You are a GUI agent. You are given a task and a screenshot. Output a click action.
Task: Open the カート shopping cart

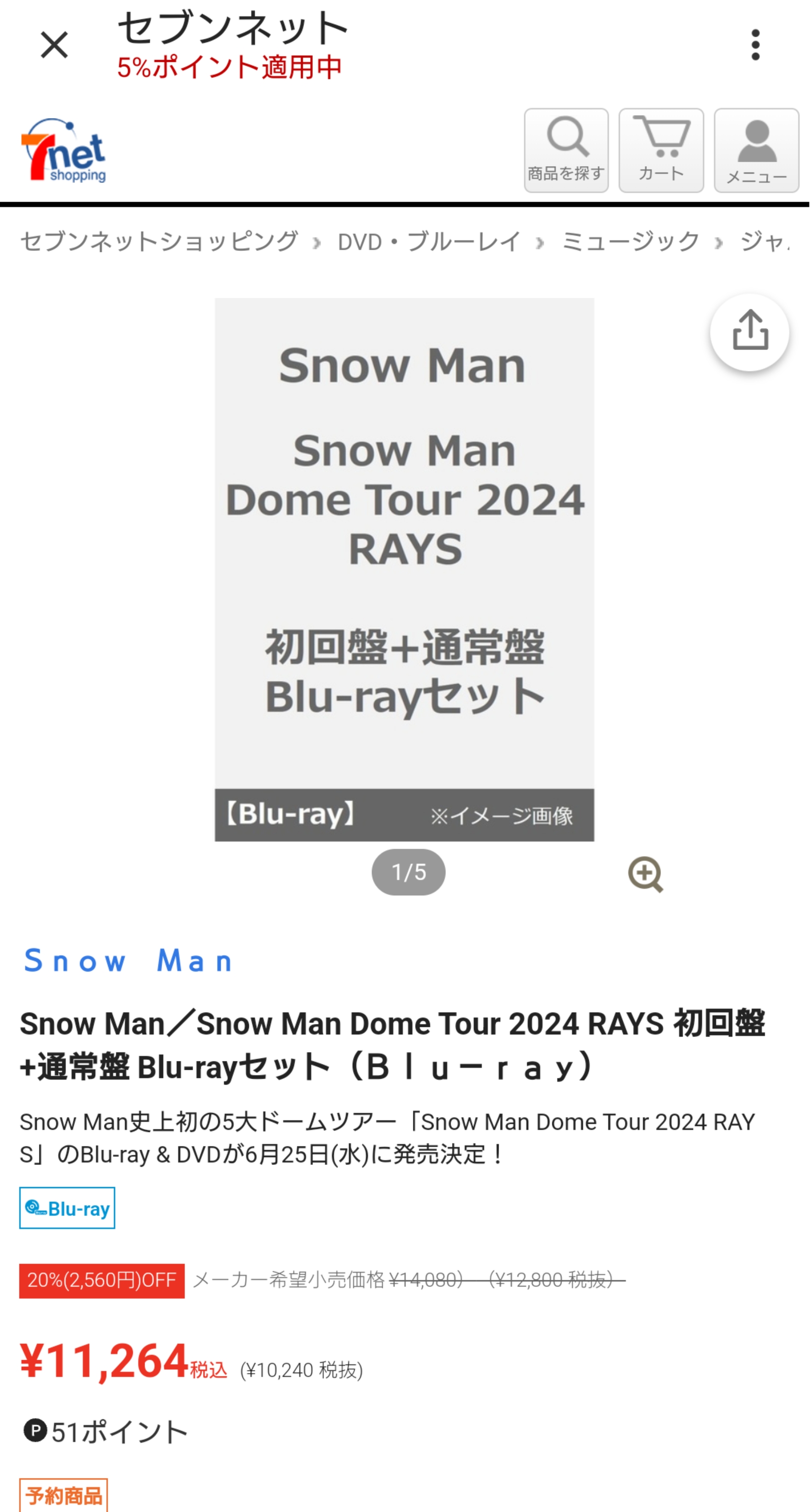tap(661, 150)
